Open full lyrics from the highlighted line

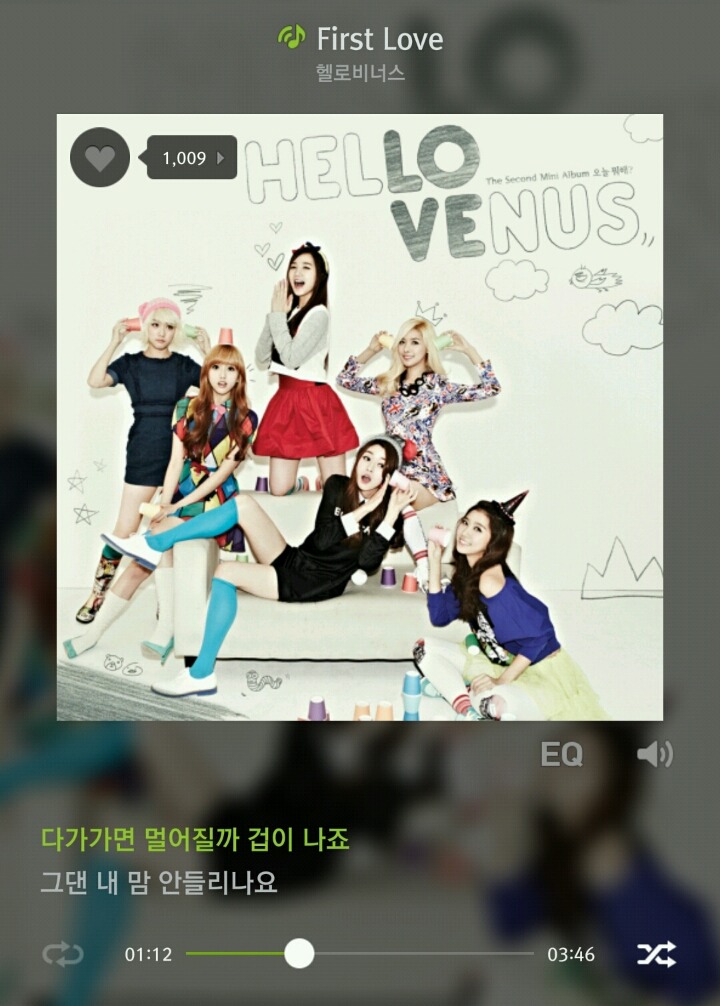195,837
